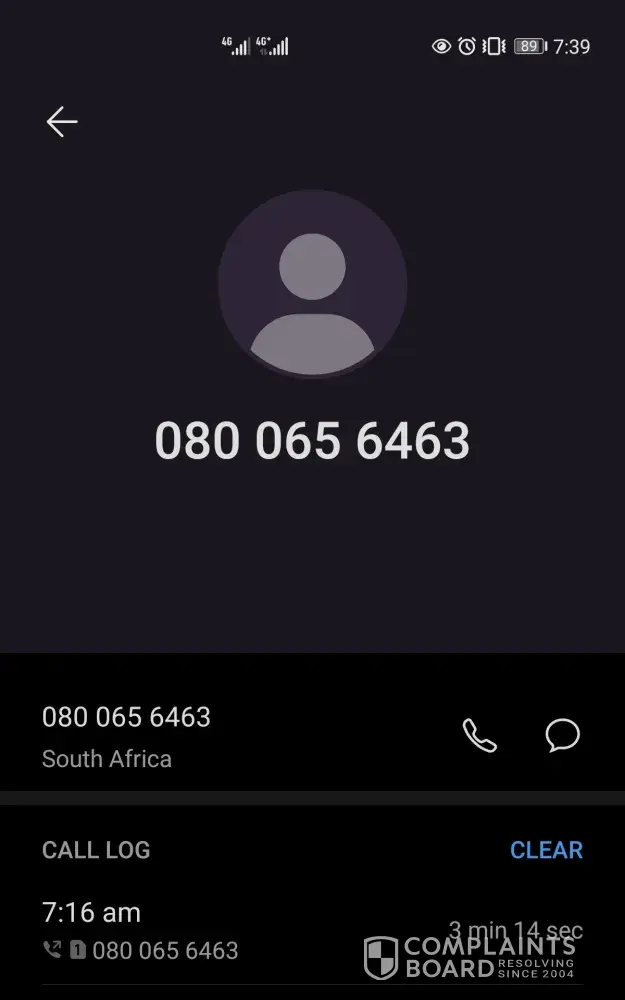This screenshot has height=1000, width=625.
Task: Go back using the top arrow
Action: point(62,122)
